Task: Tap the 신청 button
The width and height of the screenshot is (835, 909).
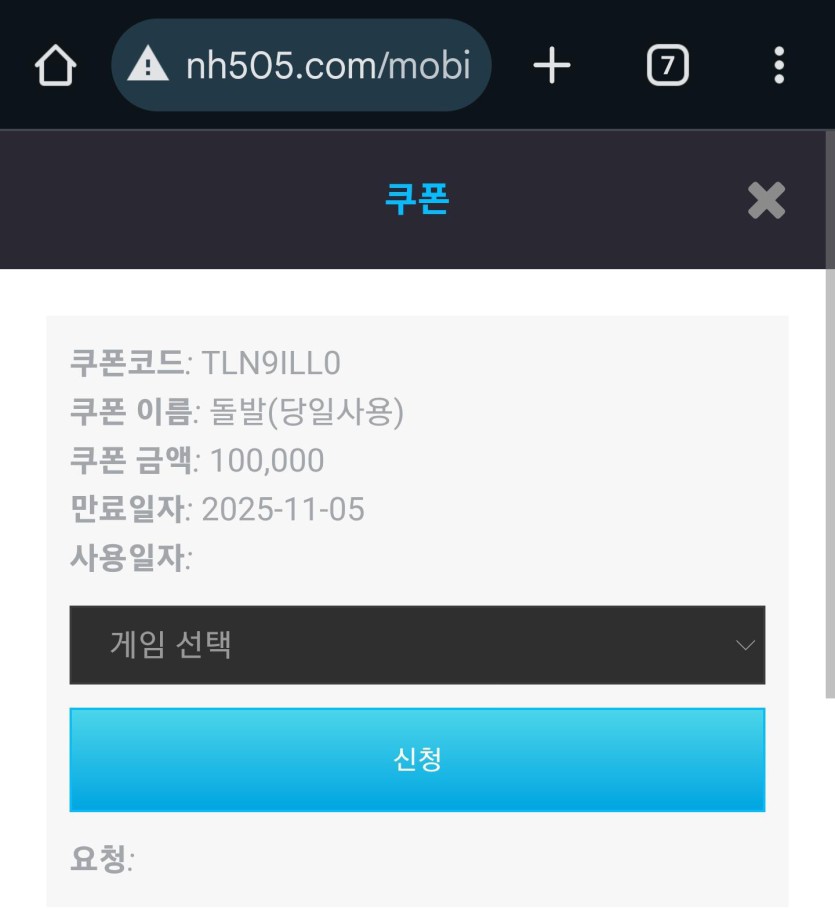Action: pos(417,760)
